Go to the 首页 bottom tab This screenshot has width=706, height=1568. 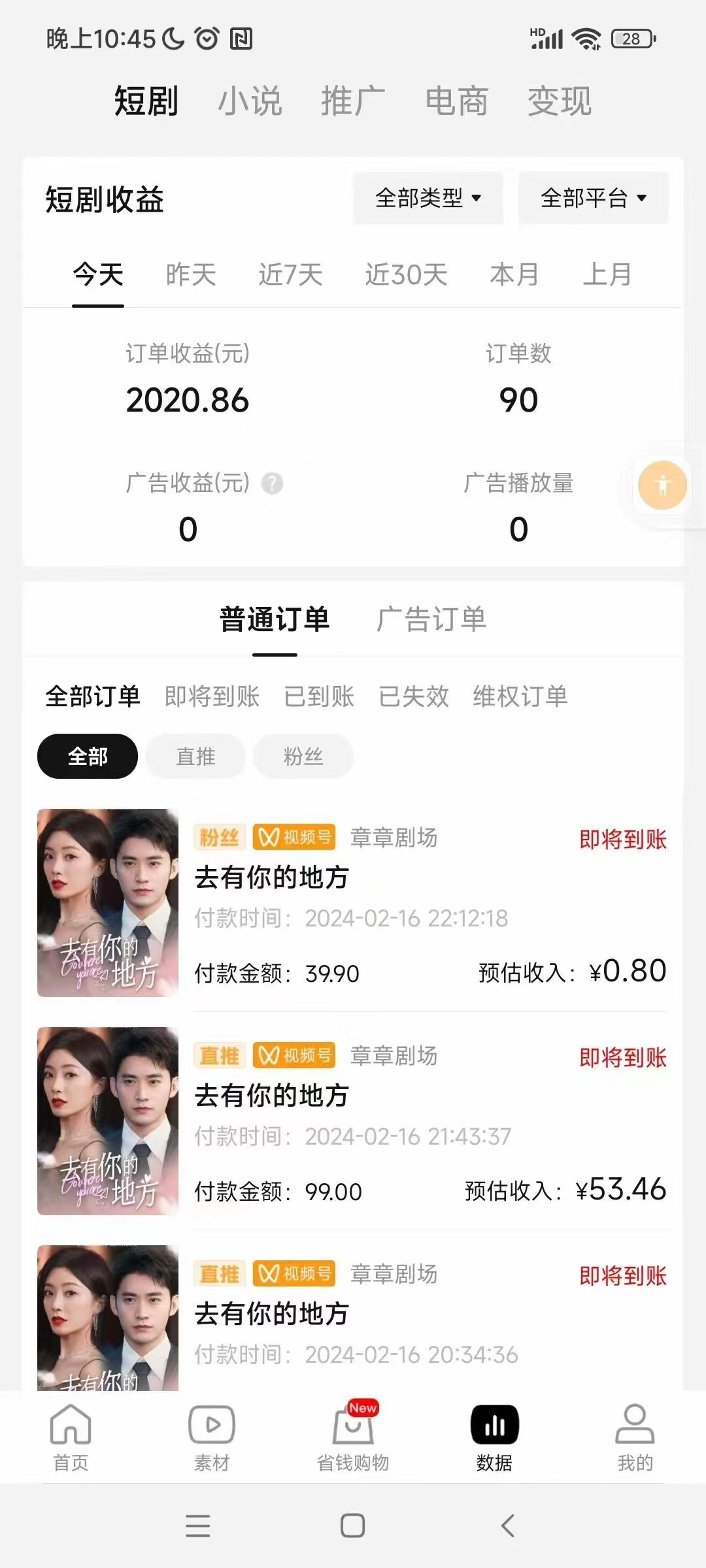coord(71,1437)
